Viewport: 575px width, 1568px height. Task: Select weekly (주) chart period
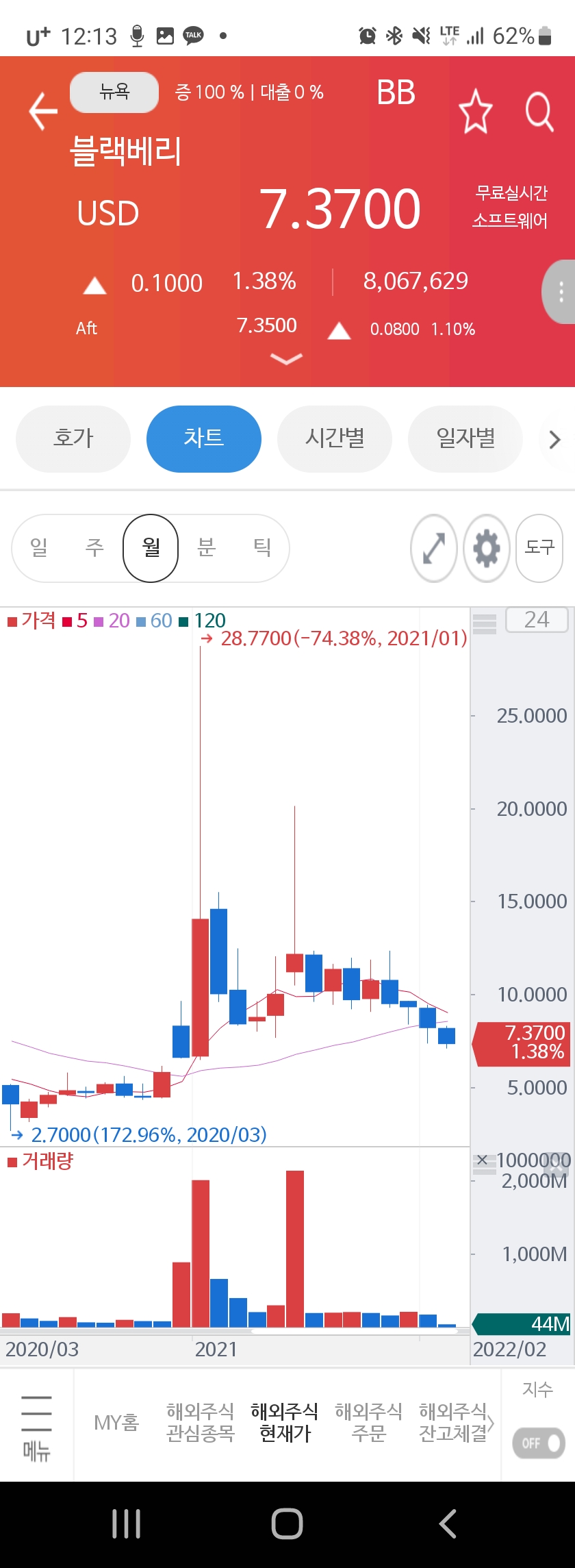(94, 547)
